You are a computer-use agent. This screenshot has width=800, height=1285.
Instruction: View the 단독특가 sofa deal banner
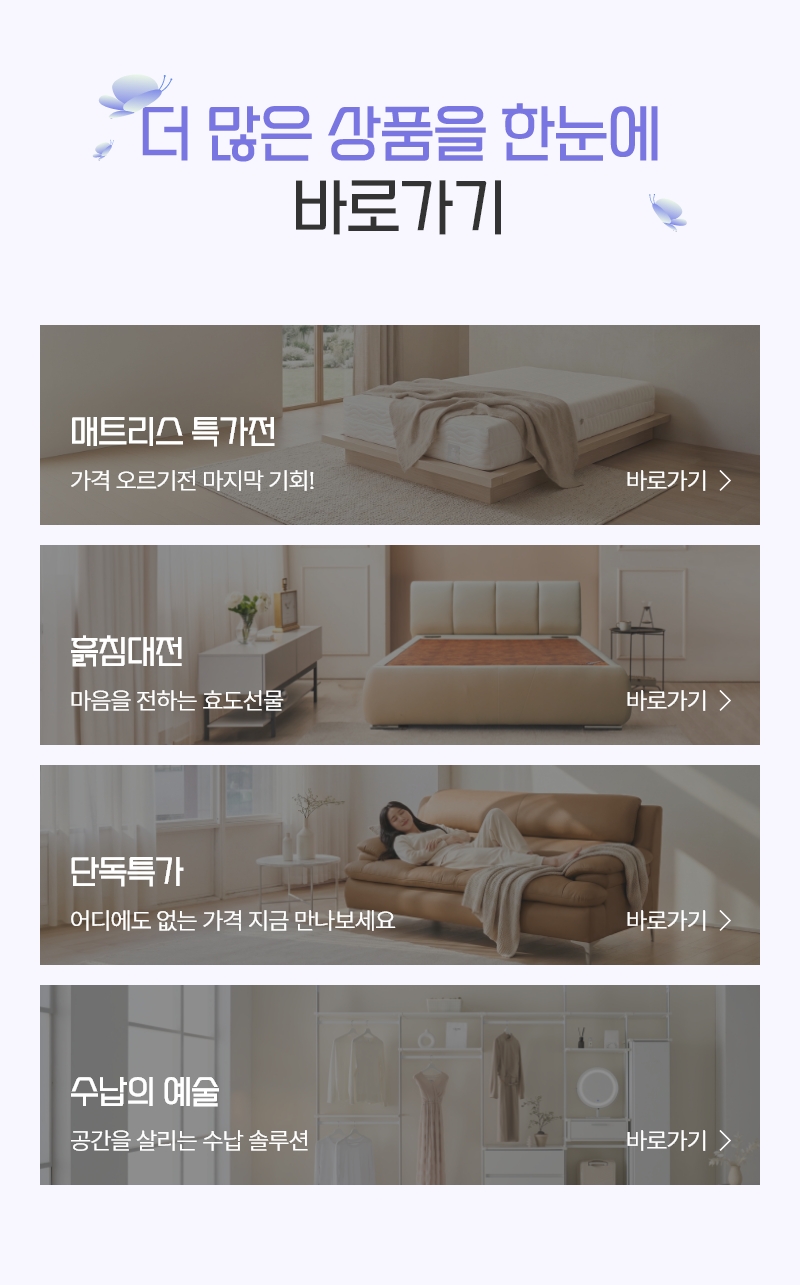[400, 865]
